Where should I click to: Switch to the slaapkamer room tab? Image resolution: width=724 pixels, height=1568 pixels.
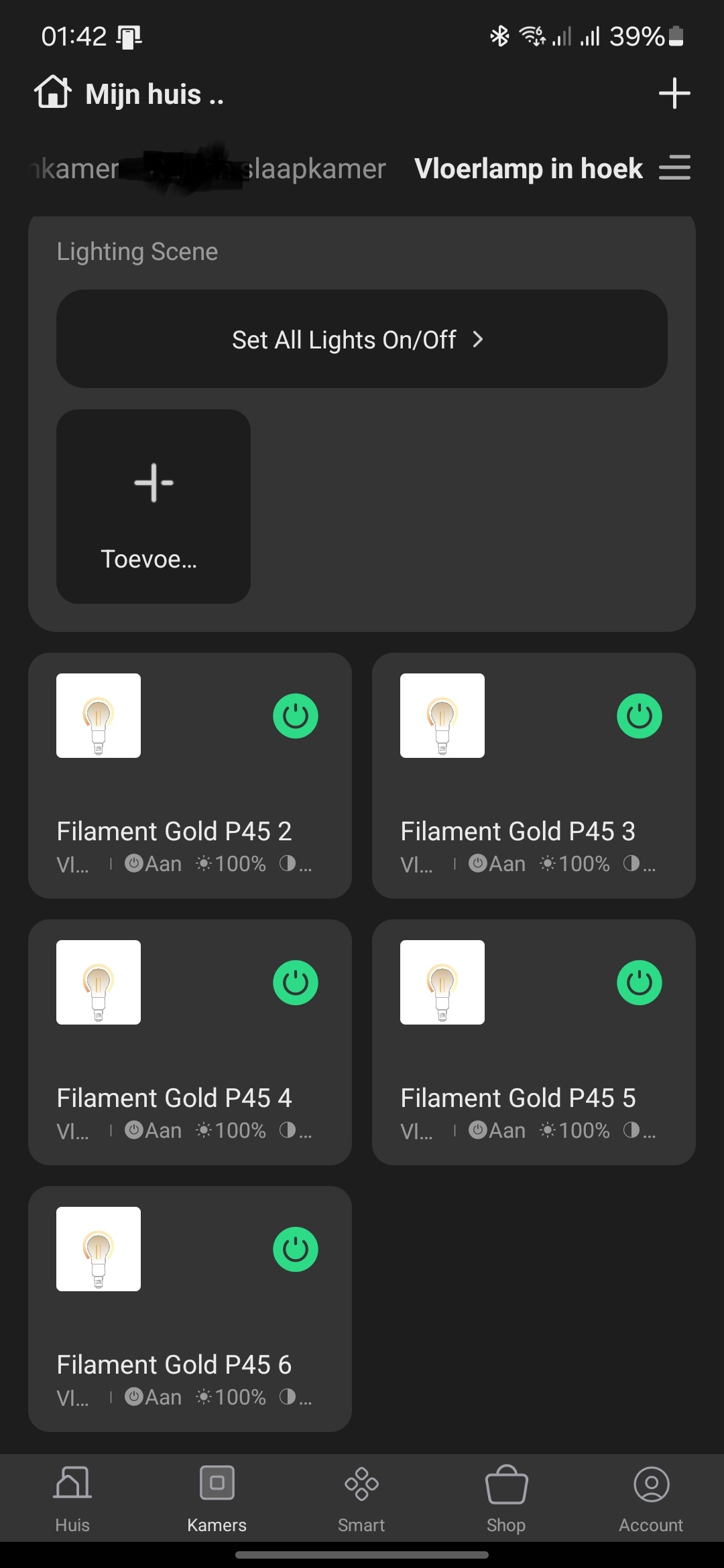tap(314, 169)
